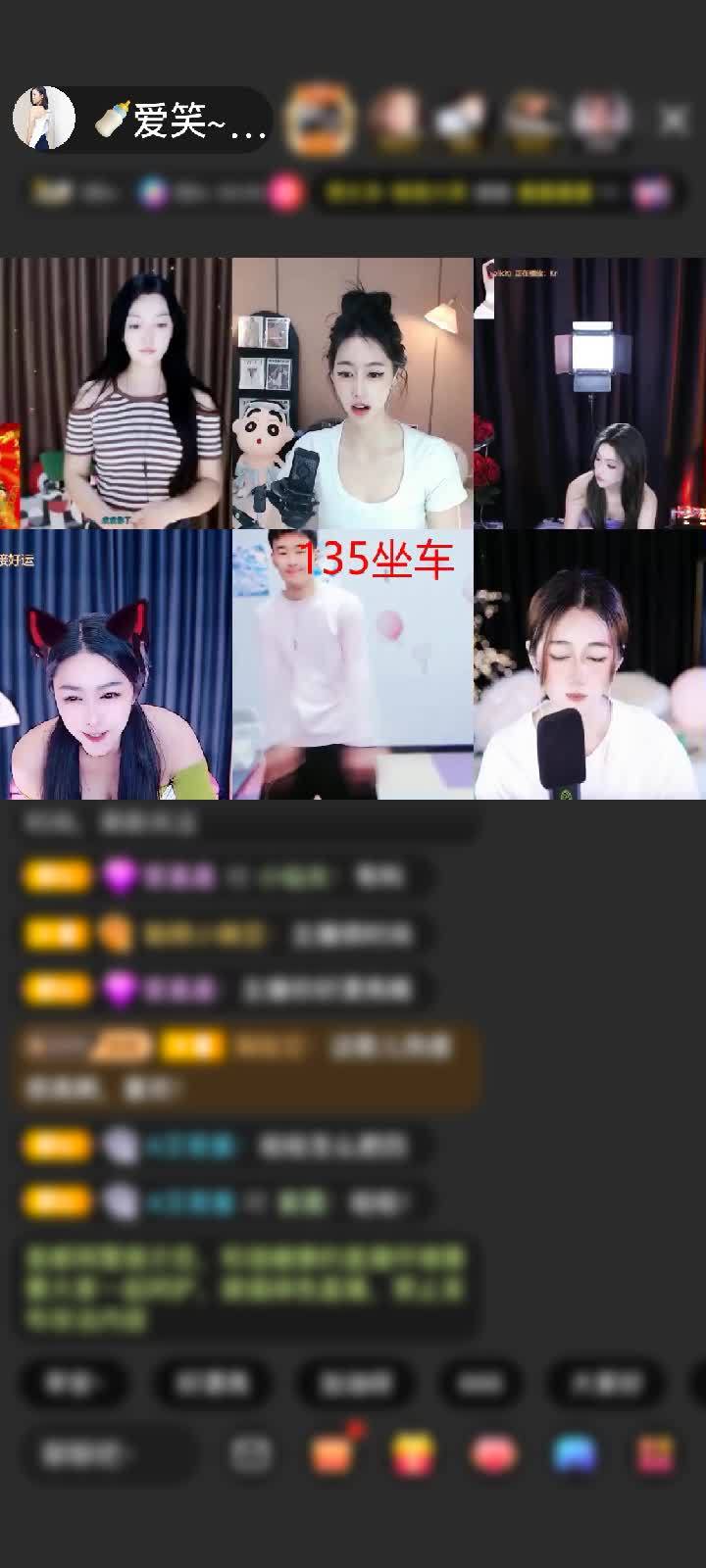Open the blue icon in the bottom bar
The image size is (706, 1568).
(x=575, y=1454)
